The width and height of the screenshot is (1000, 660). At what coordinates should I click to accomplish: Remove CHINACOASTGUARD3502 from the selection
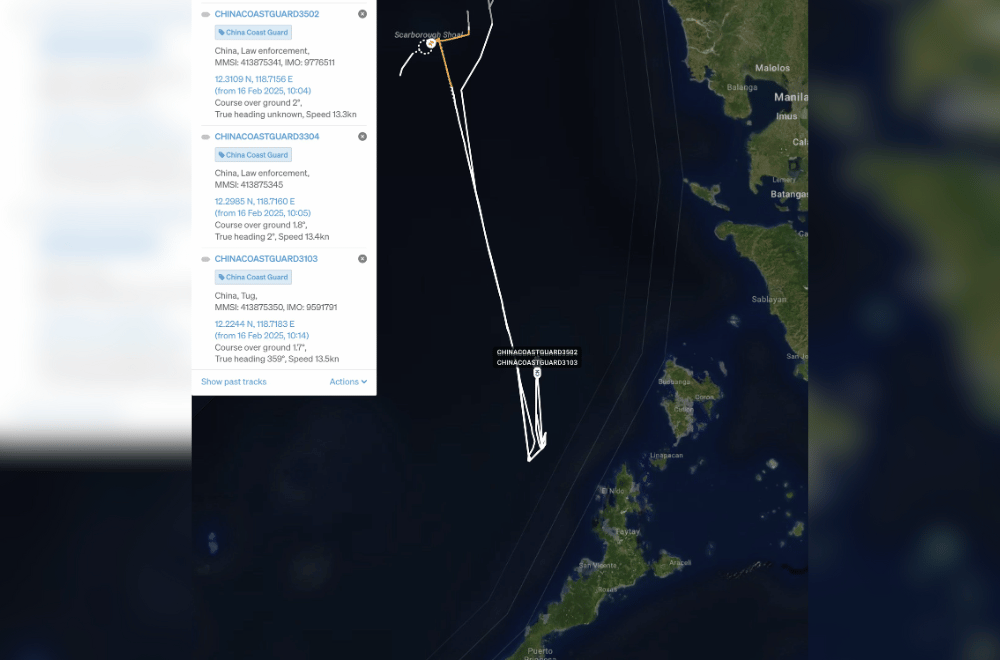click(x=362, y=14)
